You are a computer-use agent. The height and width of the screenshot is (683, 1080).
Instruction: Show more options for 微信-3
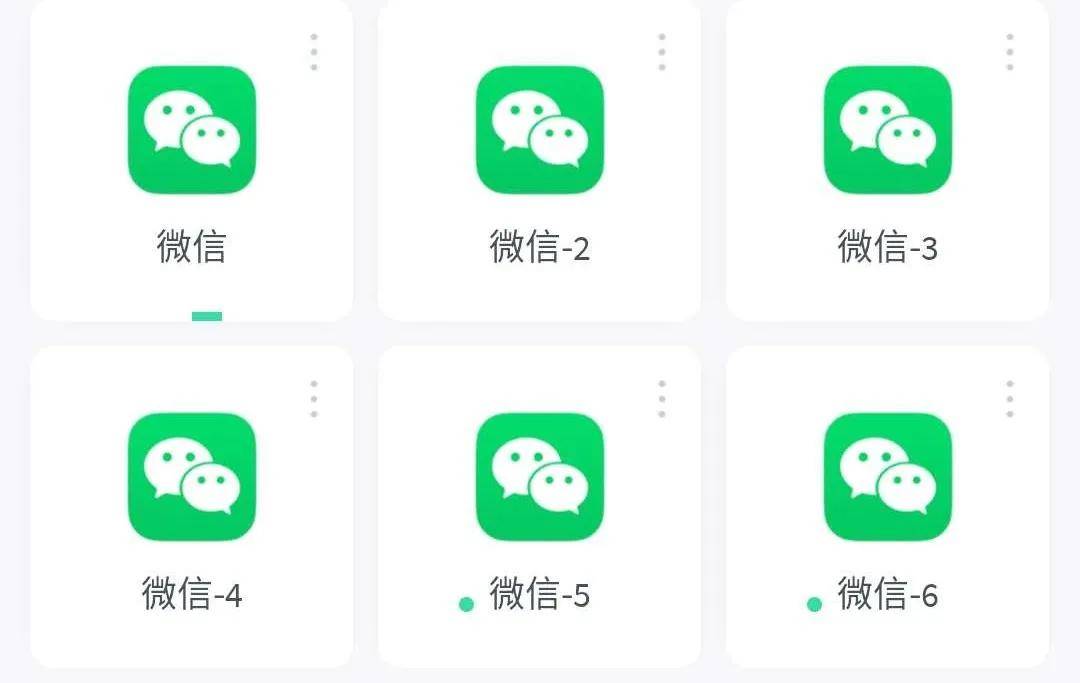point(1010,52)
